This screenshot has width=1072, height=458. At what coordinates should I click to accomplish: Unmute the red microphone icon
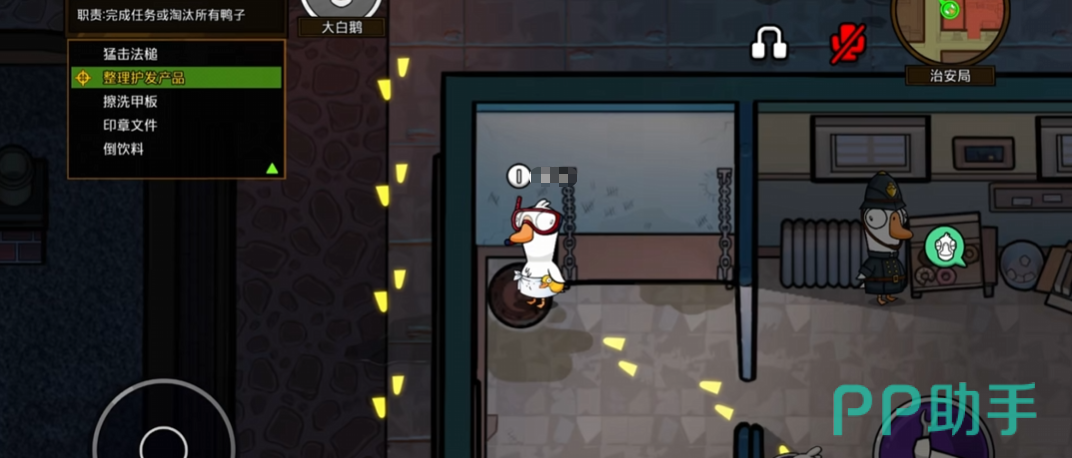click(847, 43)
